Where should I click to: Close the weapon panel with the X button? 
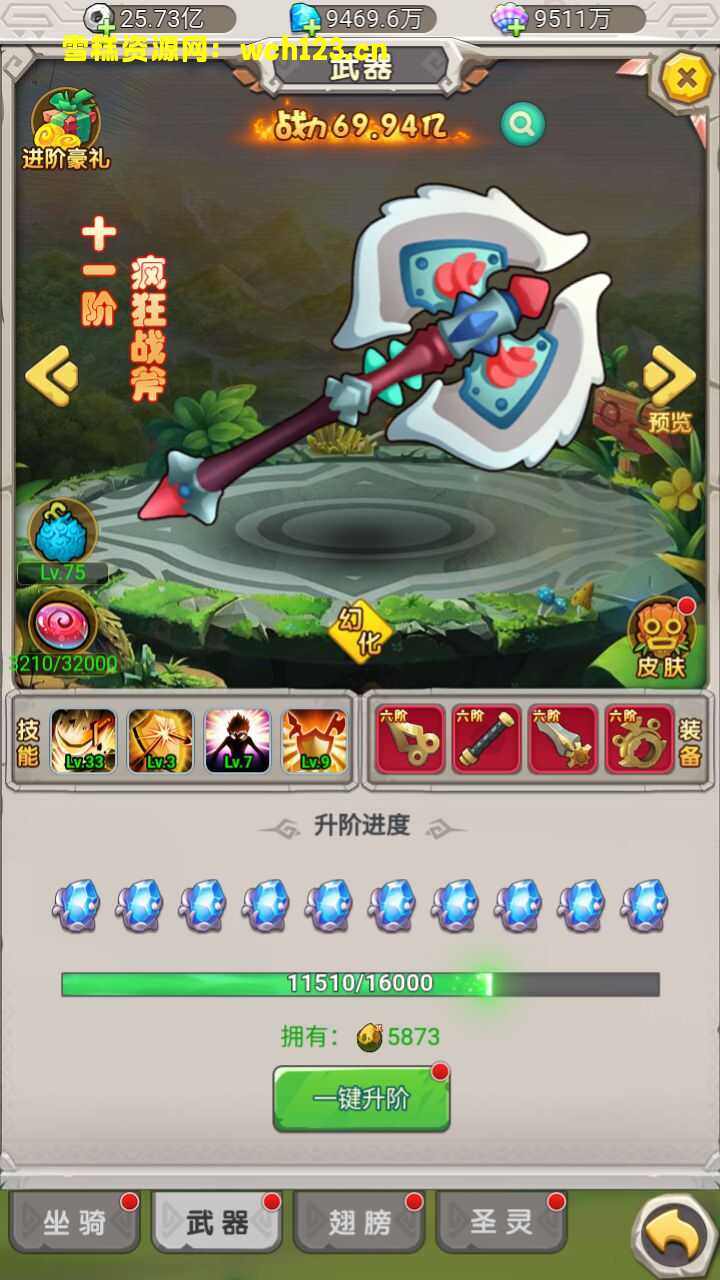(685, 77)
